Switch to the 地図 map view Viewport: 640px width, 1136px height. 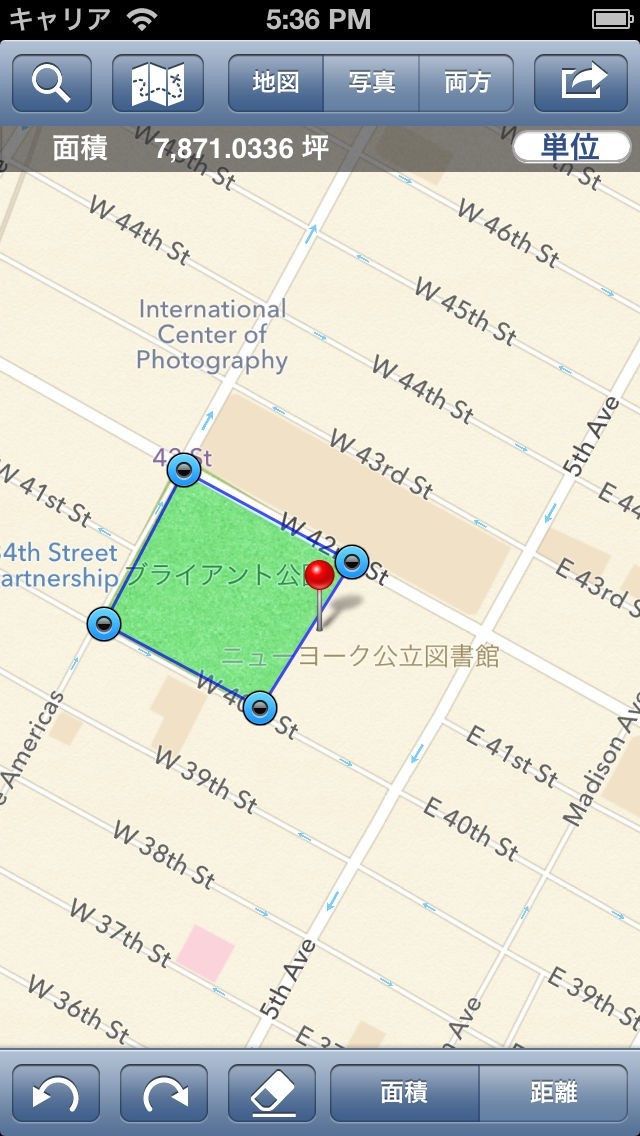click(x=276, y=83)
